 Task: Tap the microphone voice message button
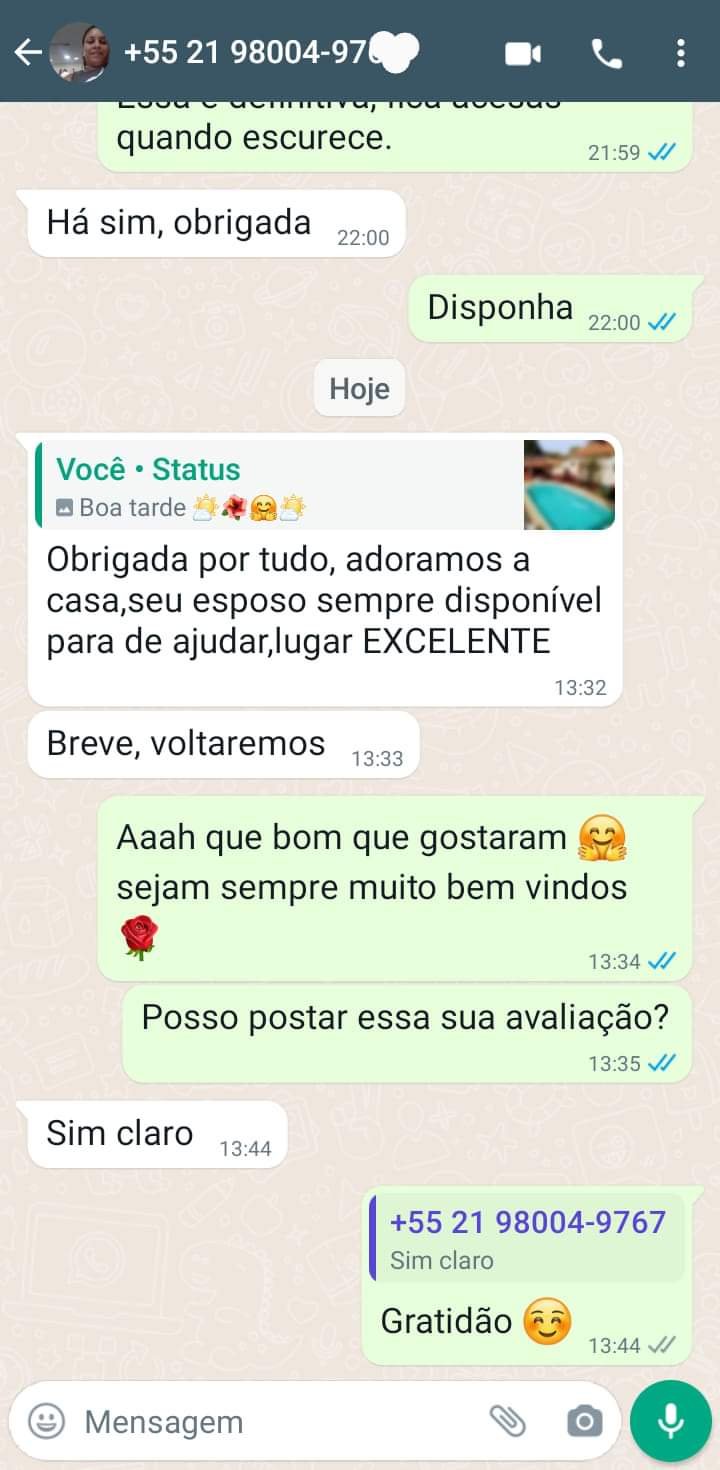pos(670,1421)
